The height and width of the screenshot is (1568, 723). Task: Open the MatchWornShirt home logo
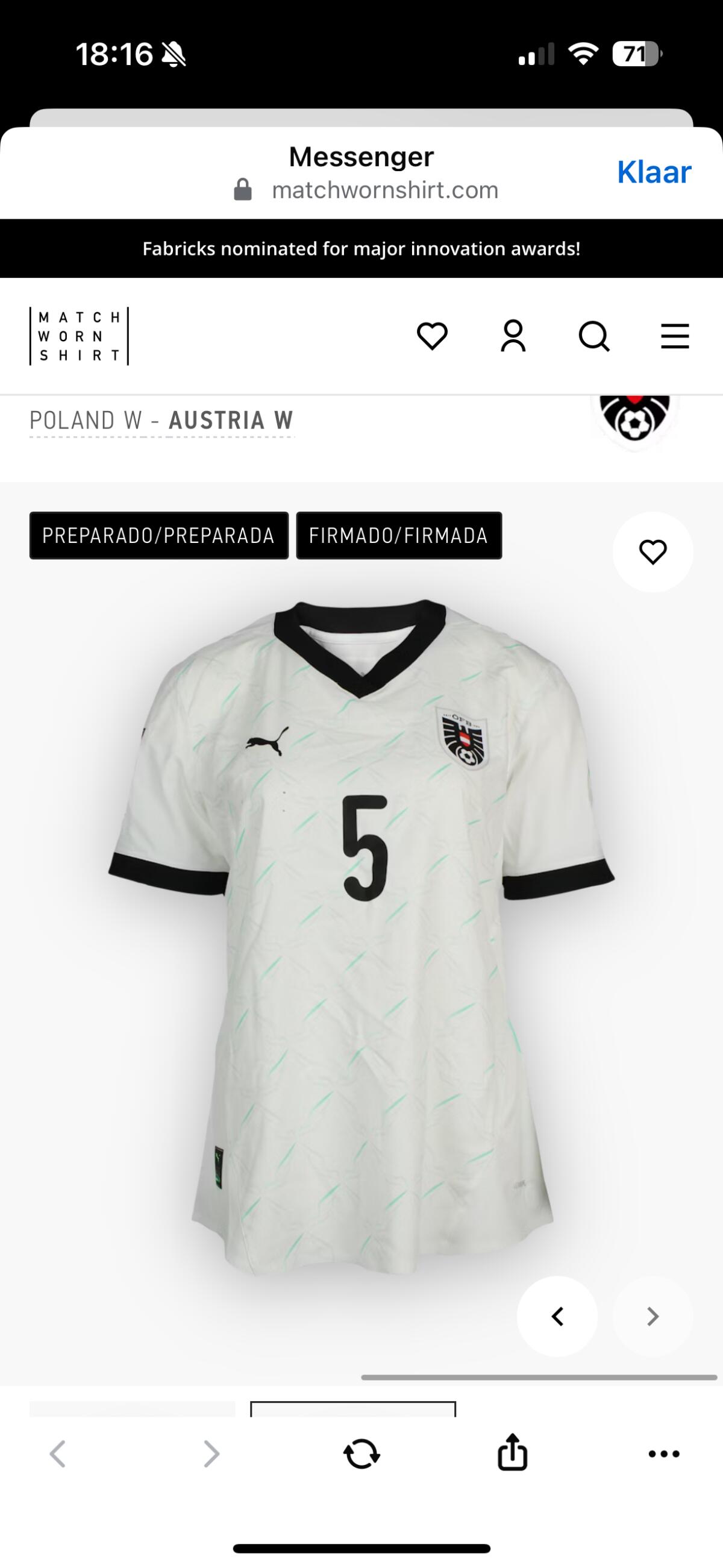tap(79, 336)
